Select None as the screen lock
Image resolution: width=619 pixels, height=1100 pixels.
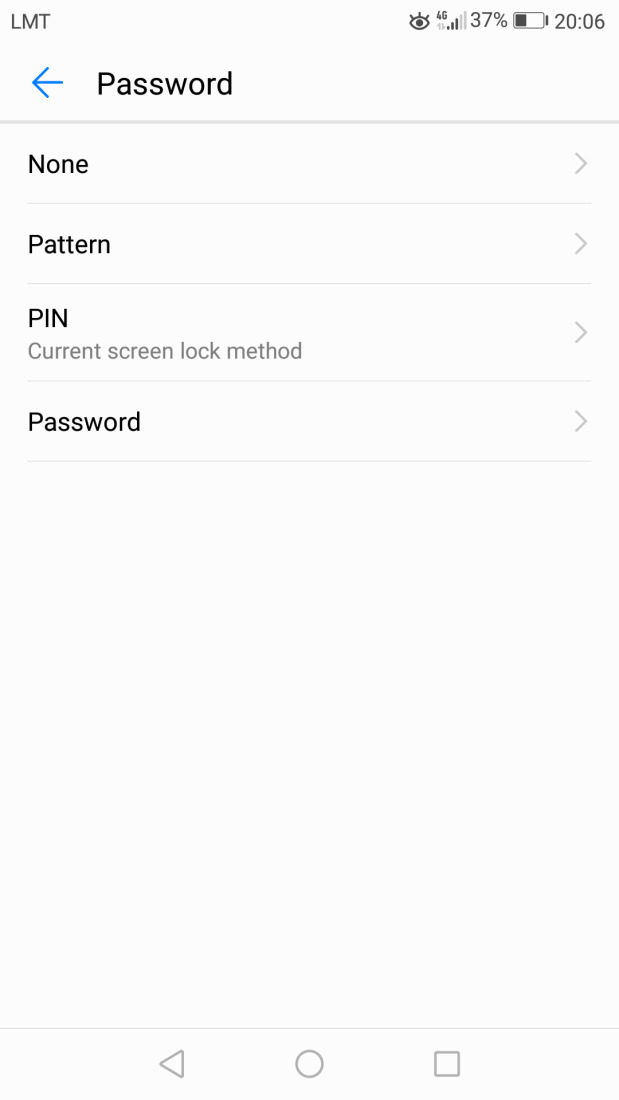tap(309, 164)
